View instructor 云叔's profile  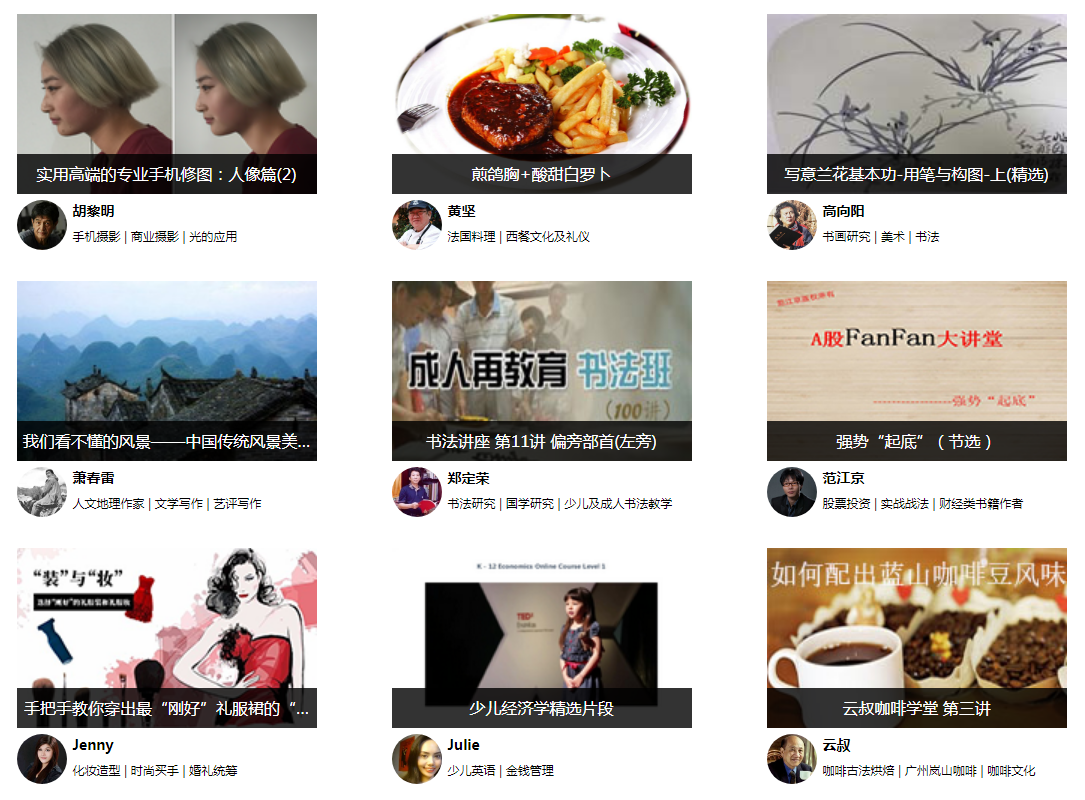point(836,745)
